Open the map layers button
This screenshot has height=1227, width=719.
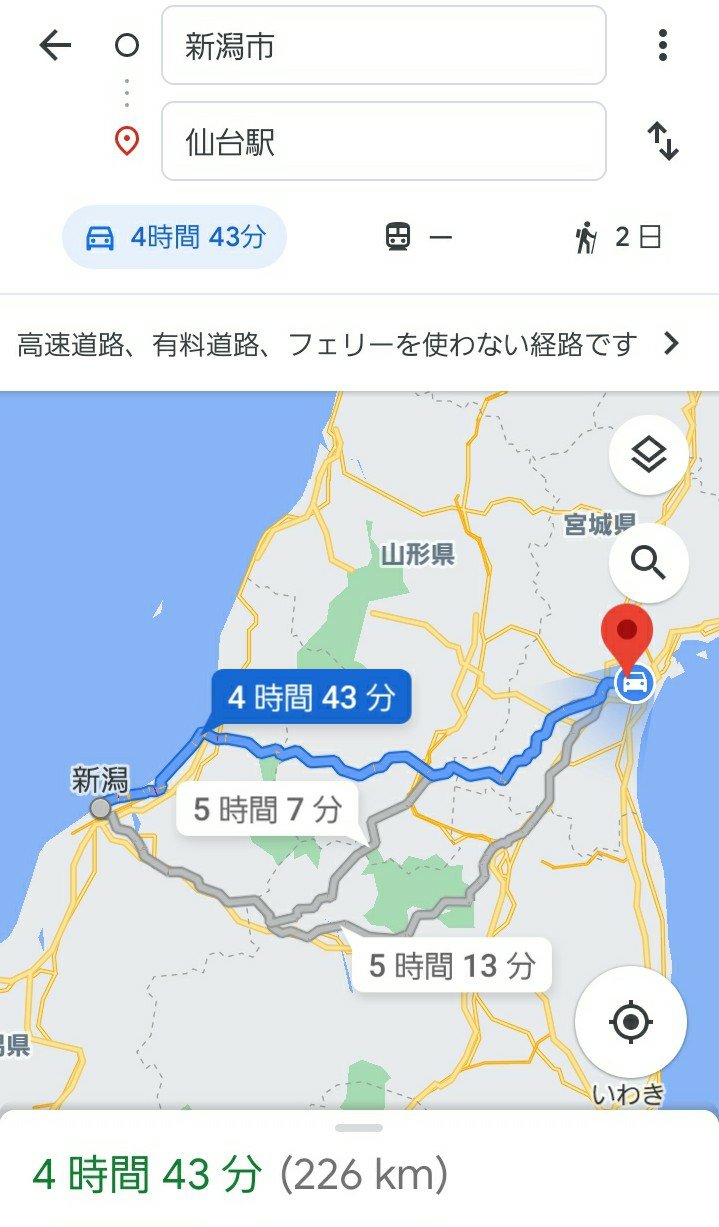(x=648, y=456)
